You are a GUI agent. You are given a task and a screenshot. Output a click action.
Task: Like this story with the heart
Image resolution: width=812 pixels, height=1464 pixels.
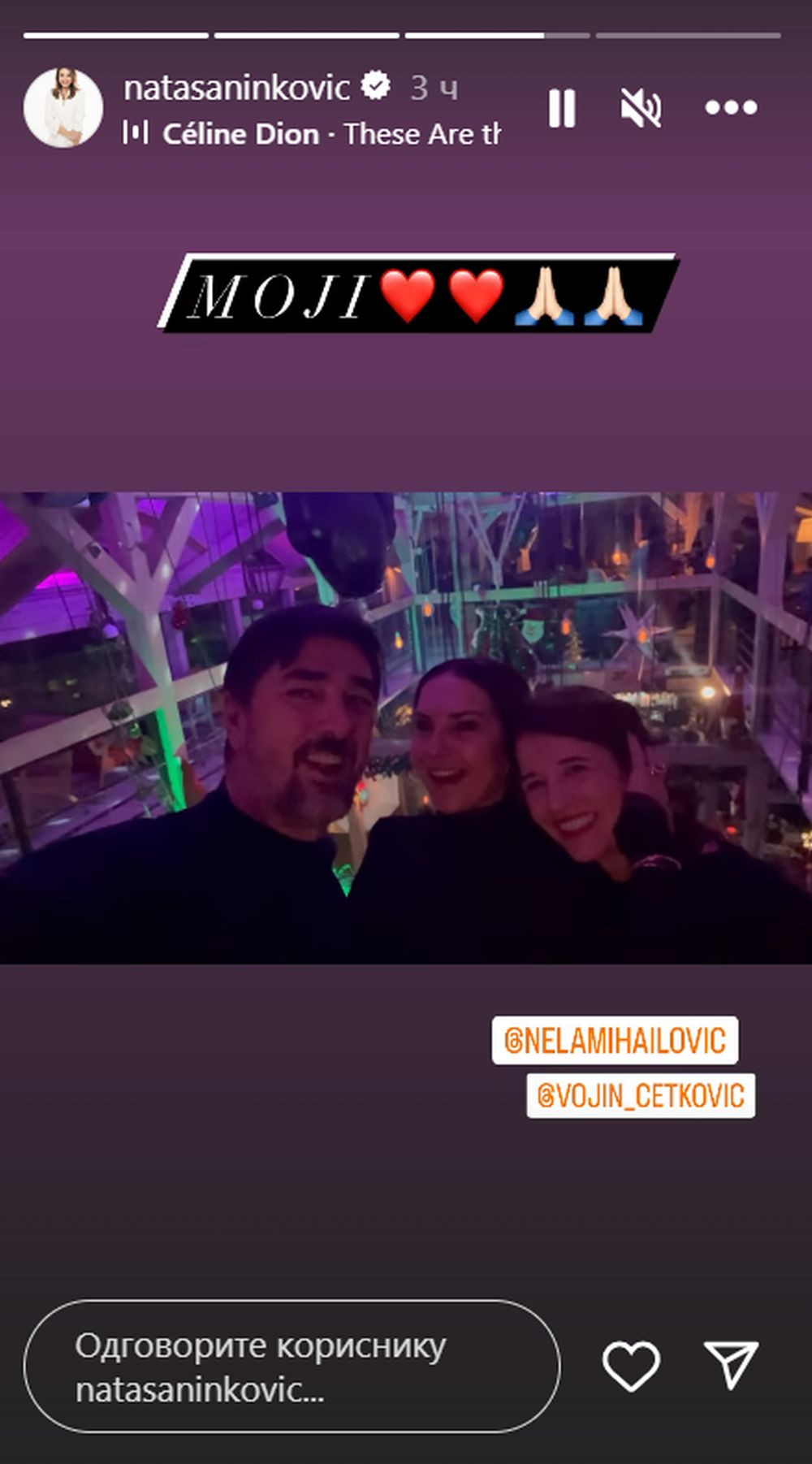pyautogui.click(x=631, y=1366)
